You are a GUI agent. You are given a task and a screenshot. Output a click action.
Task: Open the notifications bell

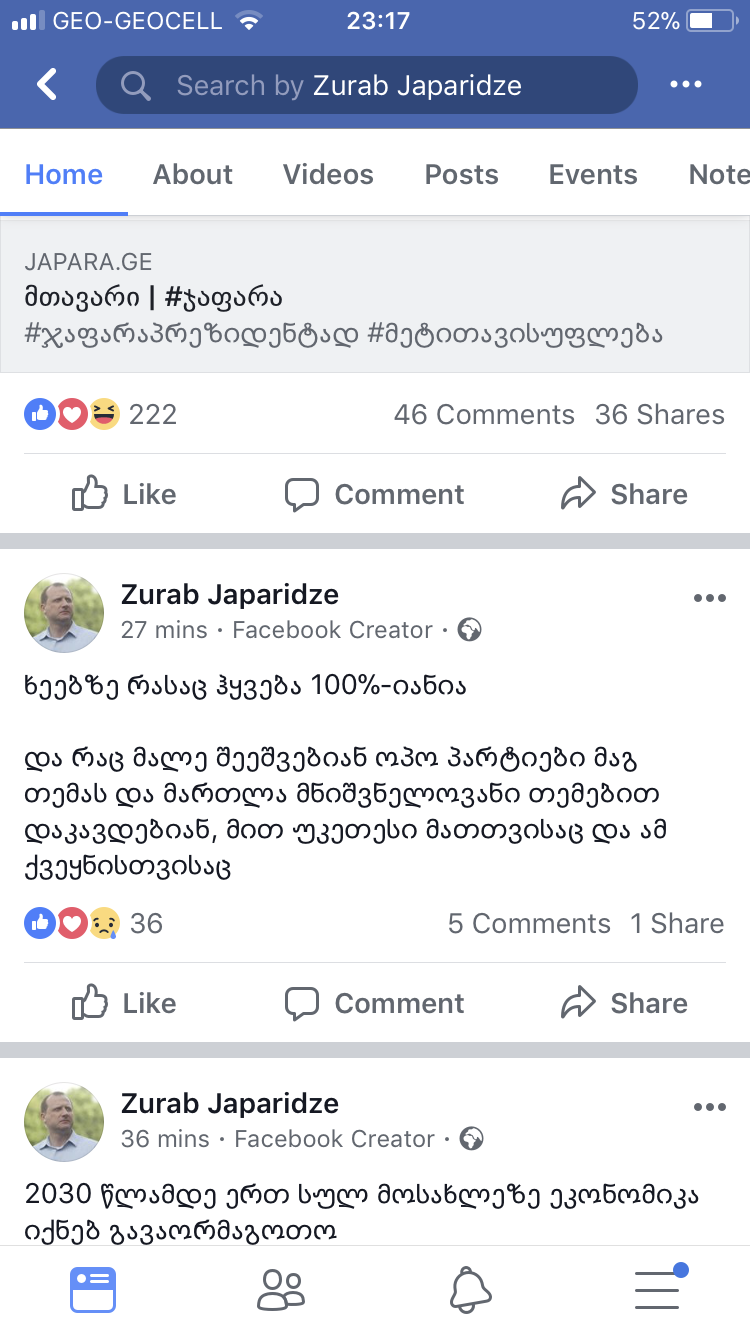tap(470, 1290)
